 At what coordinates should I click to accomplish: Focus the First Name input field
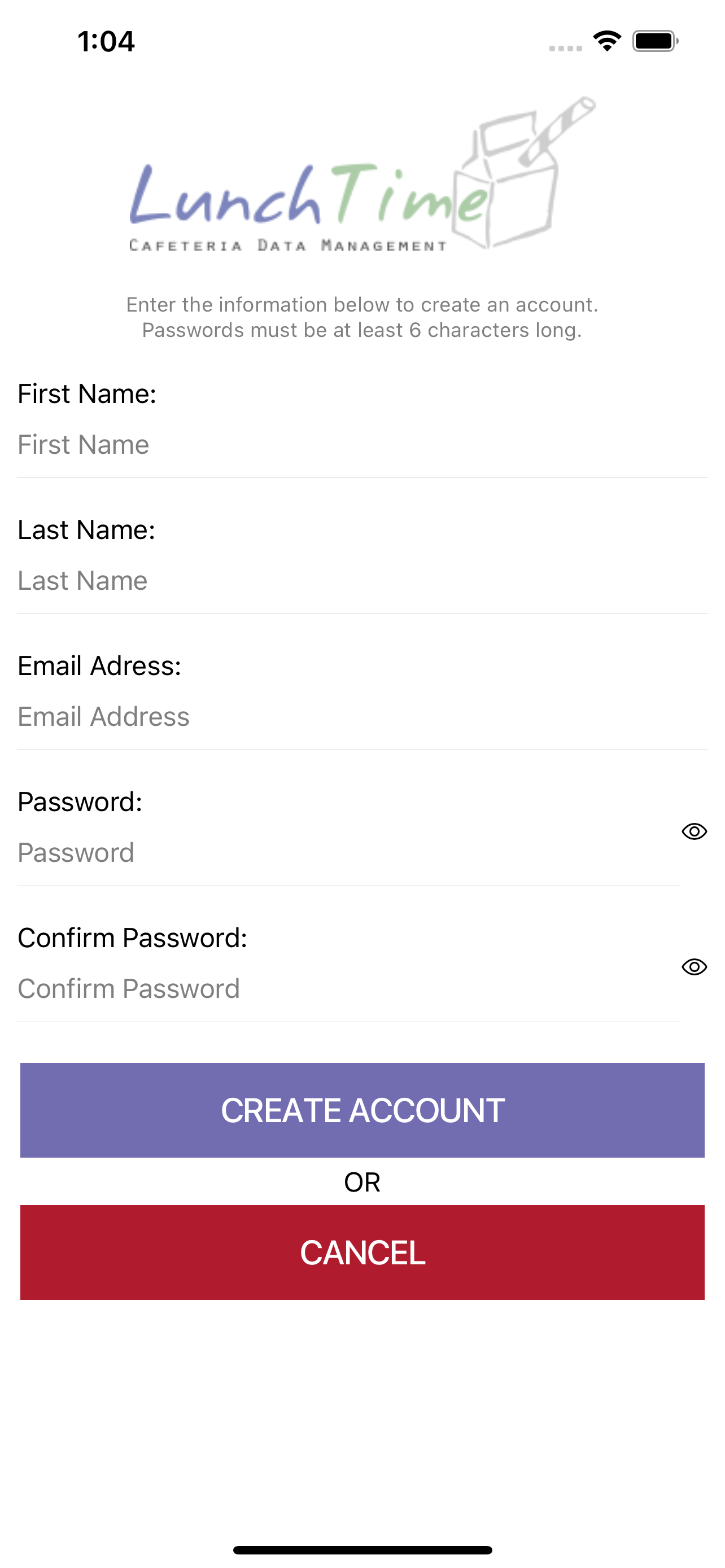[243, 444]
